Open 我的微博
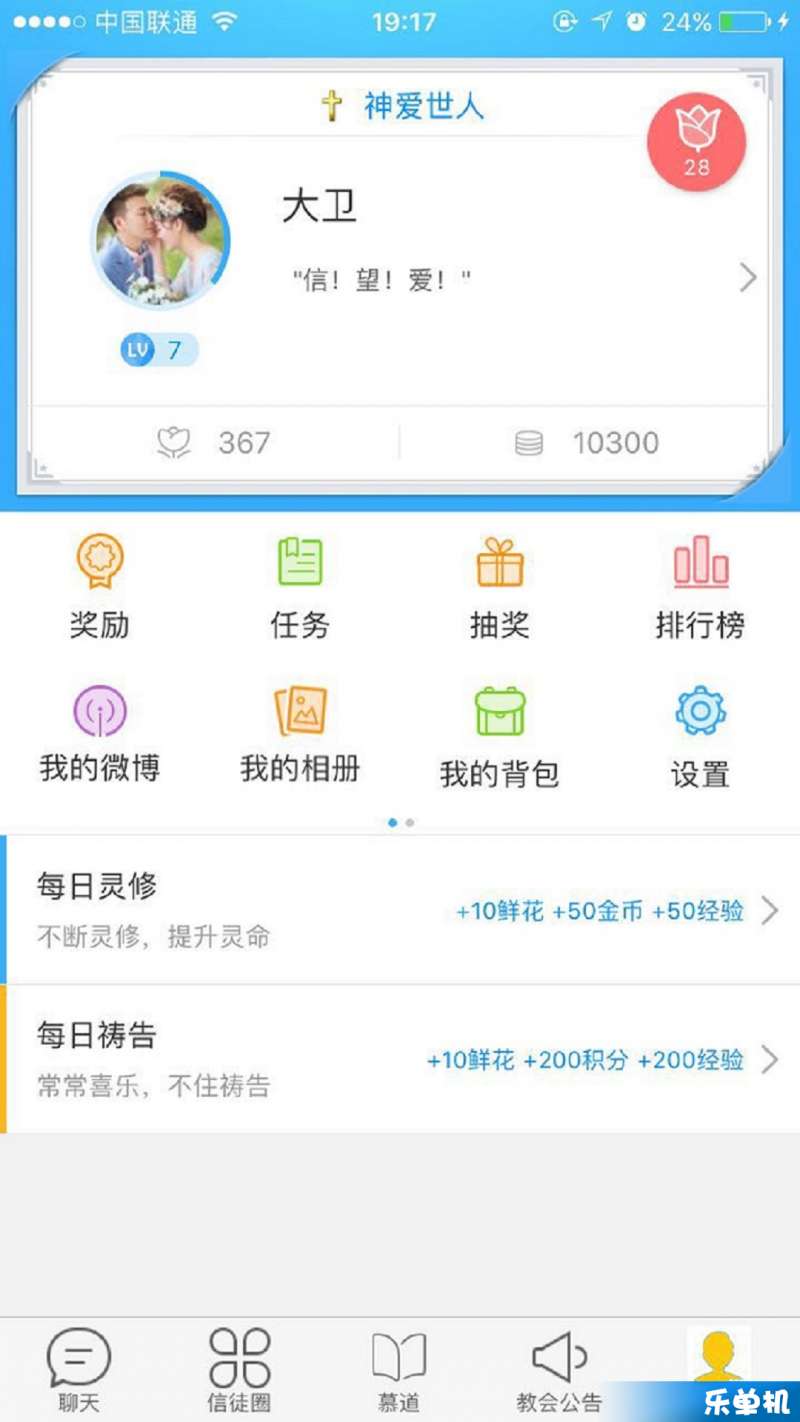Screen dimensions: 800x1422 (100, 733)
